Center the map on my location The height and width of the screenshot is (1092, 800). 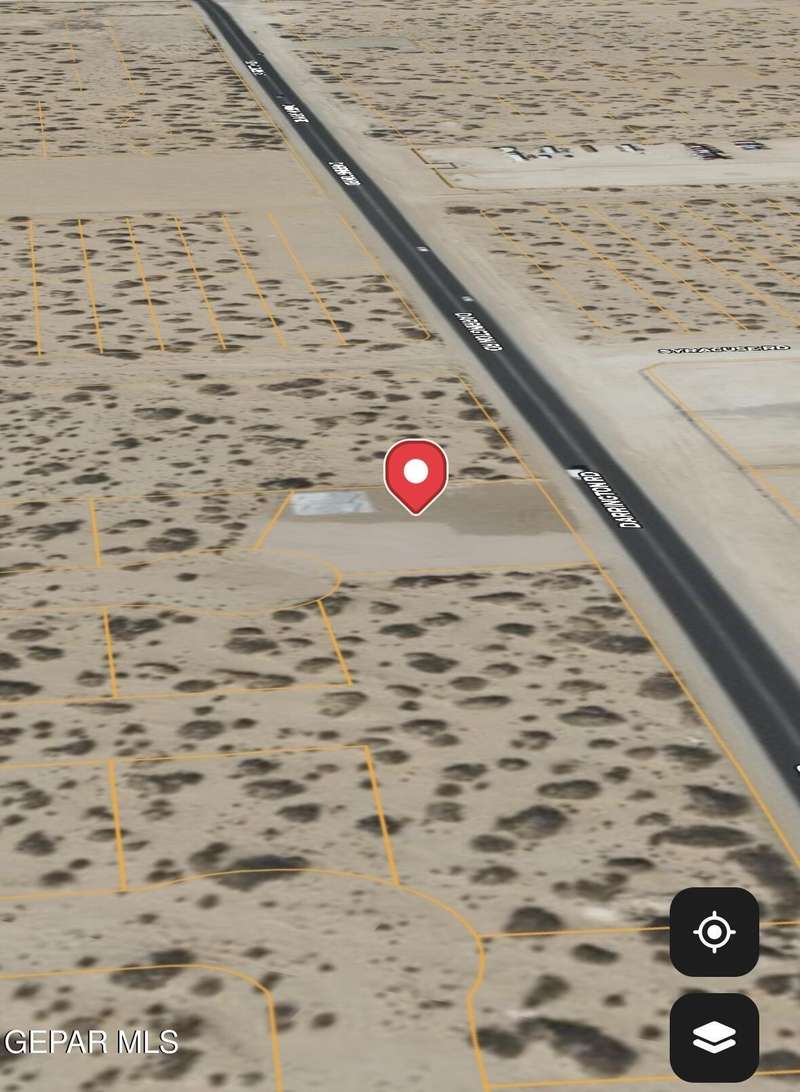[714, 932]
